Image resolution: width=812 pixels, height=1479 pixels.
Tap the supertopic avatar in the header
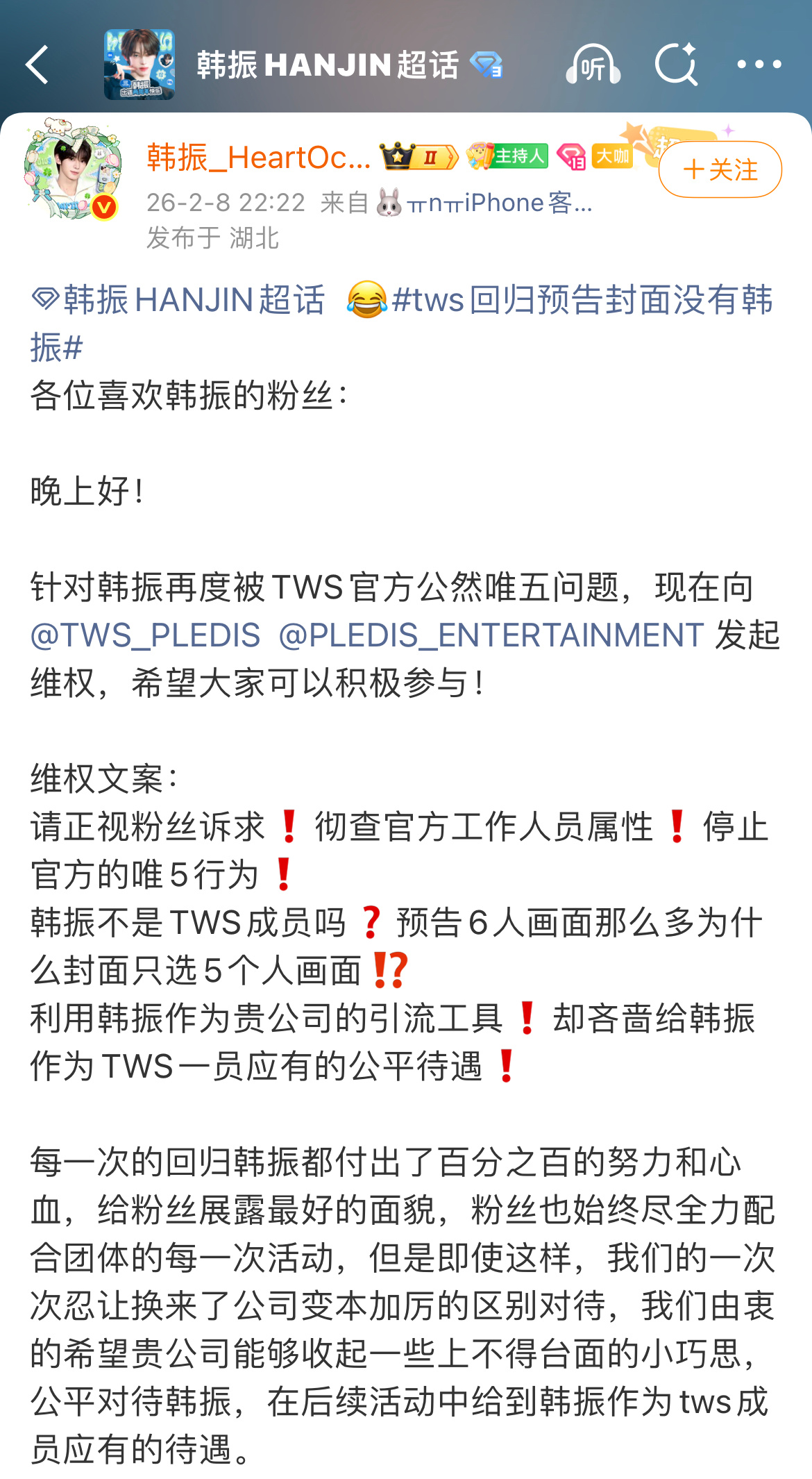(x=139, y=65)
